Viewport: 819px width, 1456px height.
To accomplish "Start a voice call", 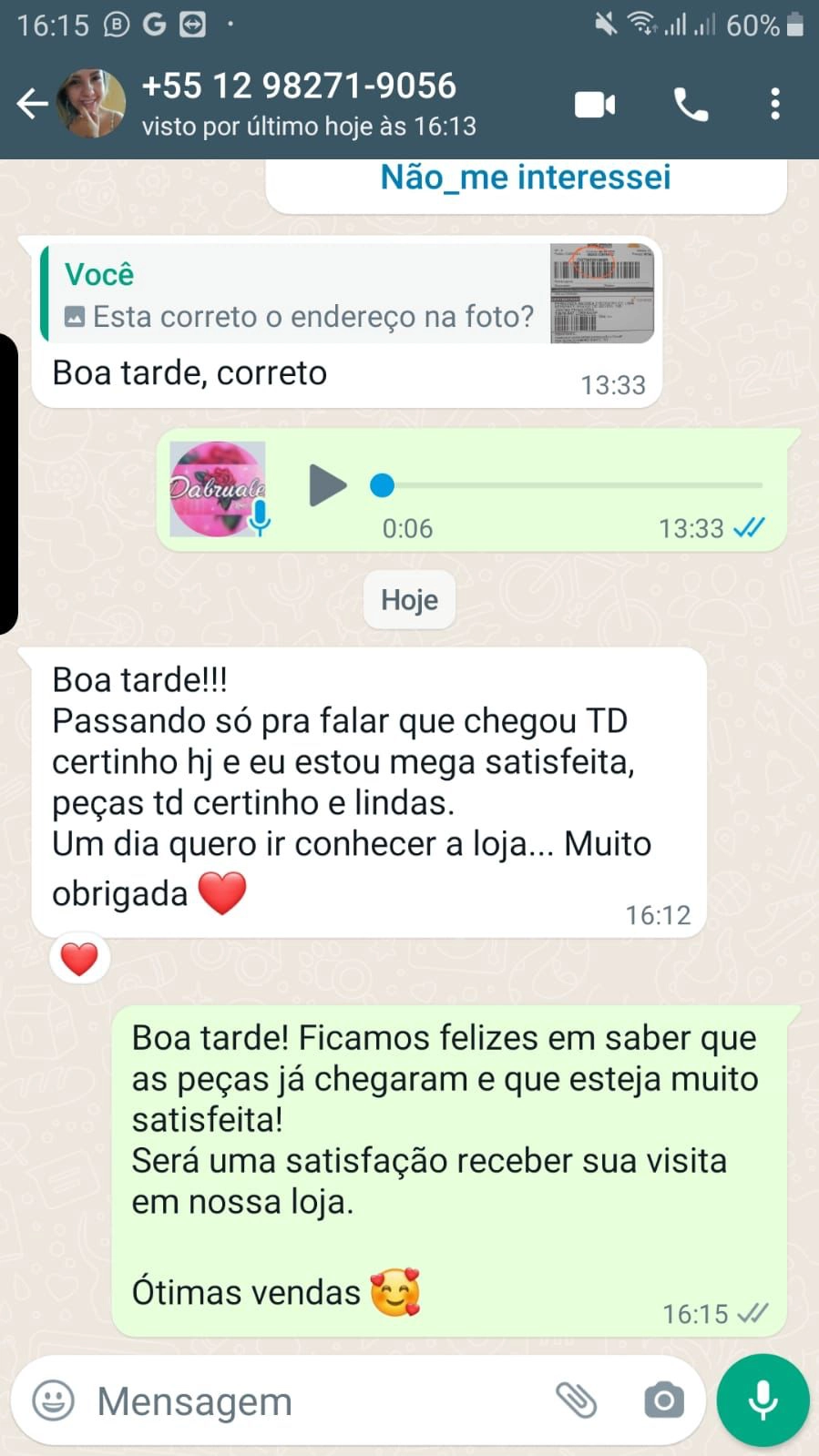I will (x=691, y=105).
